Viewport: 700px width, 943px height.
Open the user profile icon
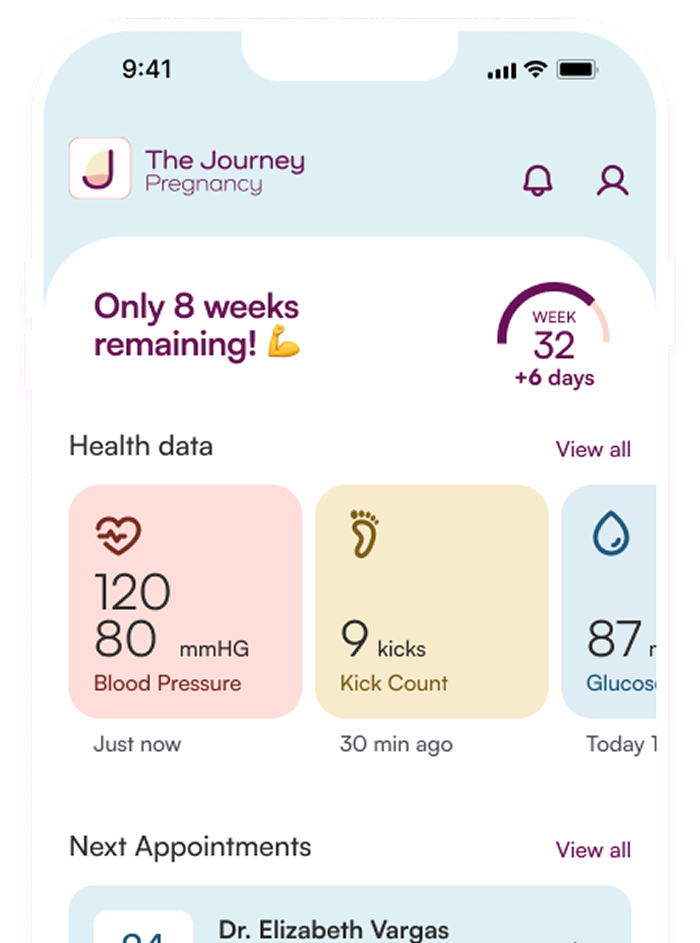pyautogui.click(x=612, y=180)
